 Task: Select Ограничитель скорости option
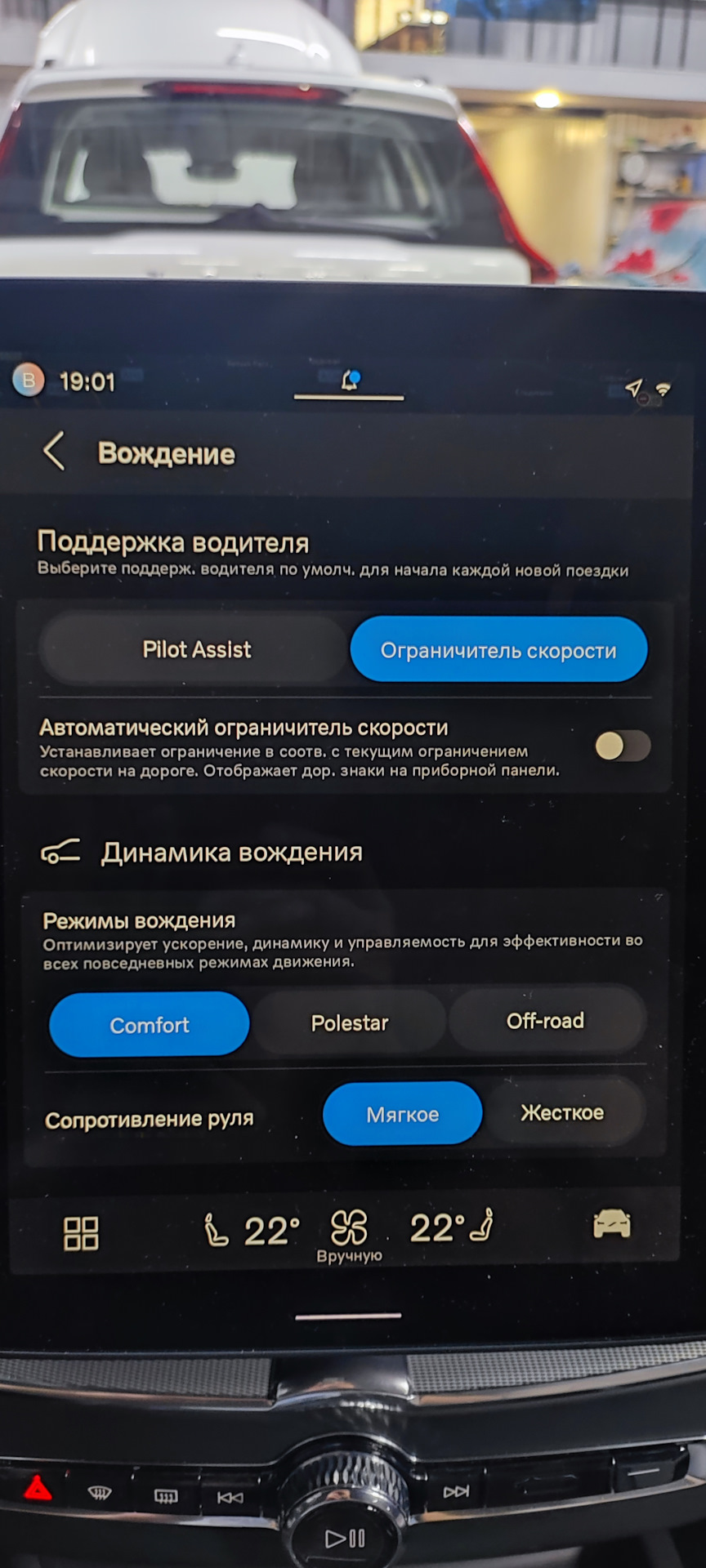coord(498,650)
